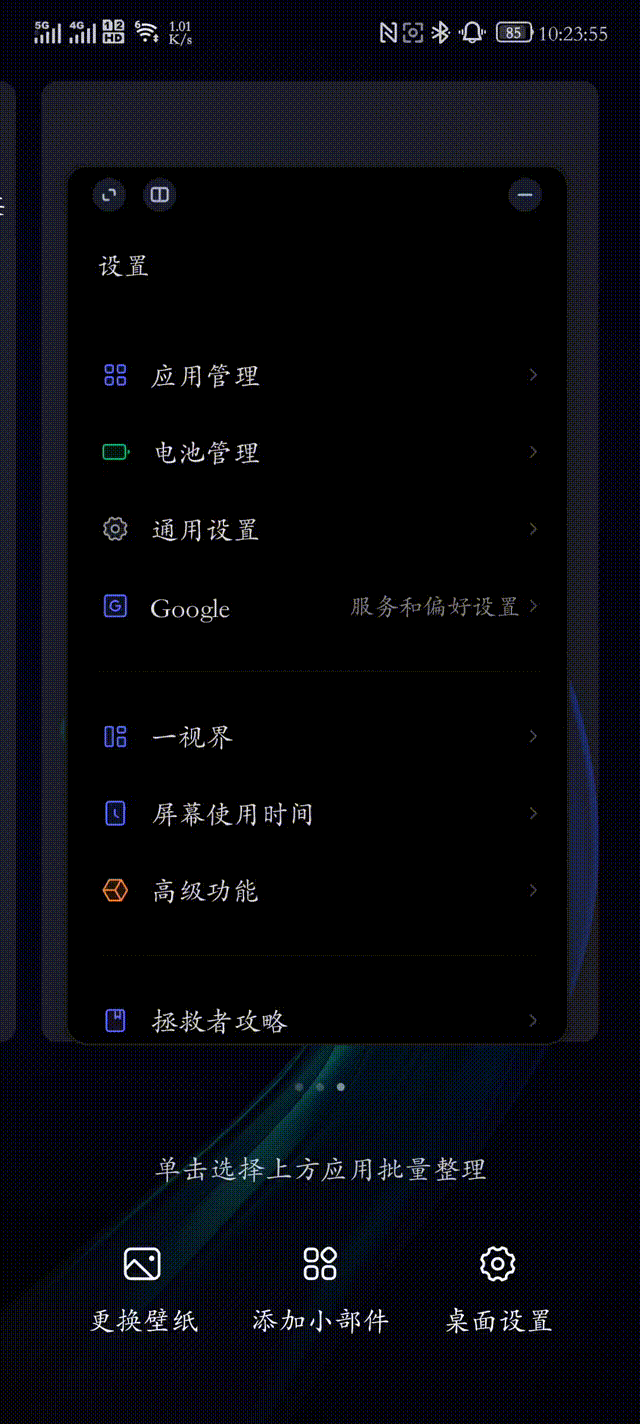
Task: Open 拯救者攻略 guide
Action: [x=318, y=1021]
